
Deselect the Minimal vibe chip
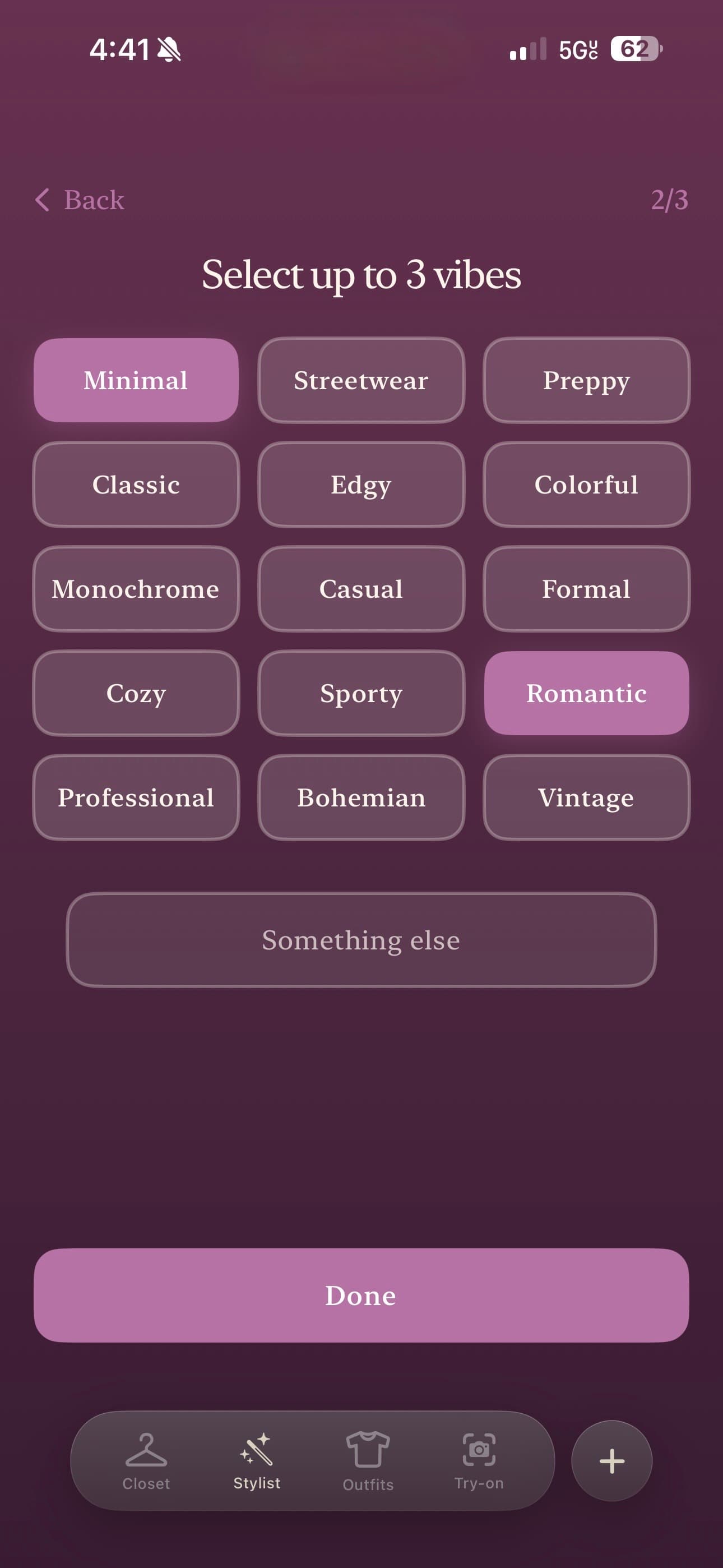136,380
